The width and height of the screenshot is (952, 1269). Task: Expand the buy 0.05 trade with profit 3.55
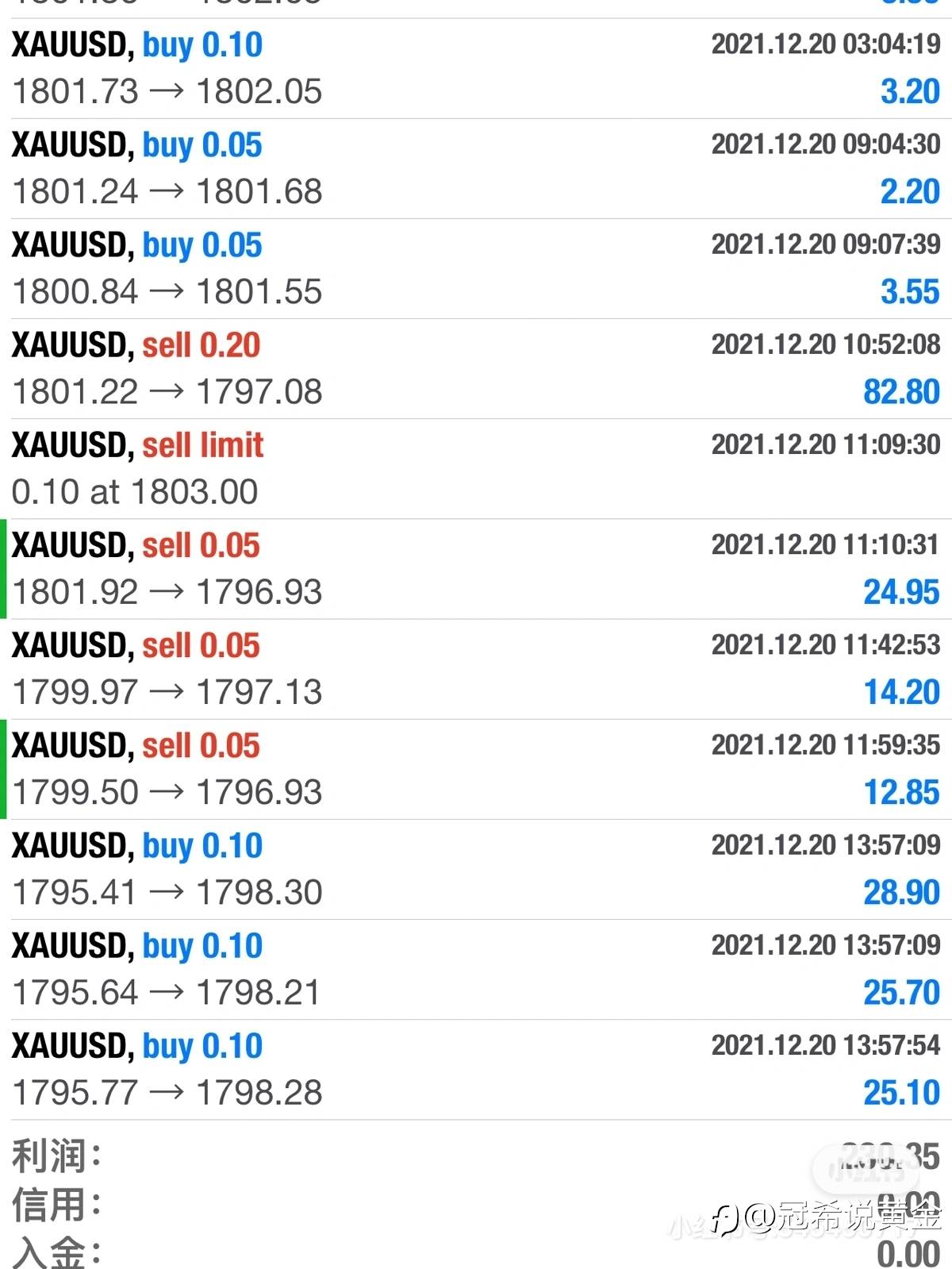pyautogui.click(x=476, y=269)
